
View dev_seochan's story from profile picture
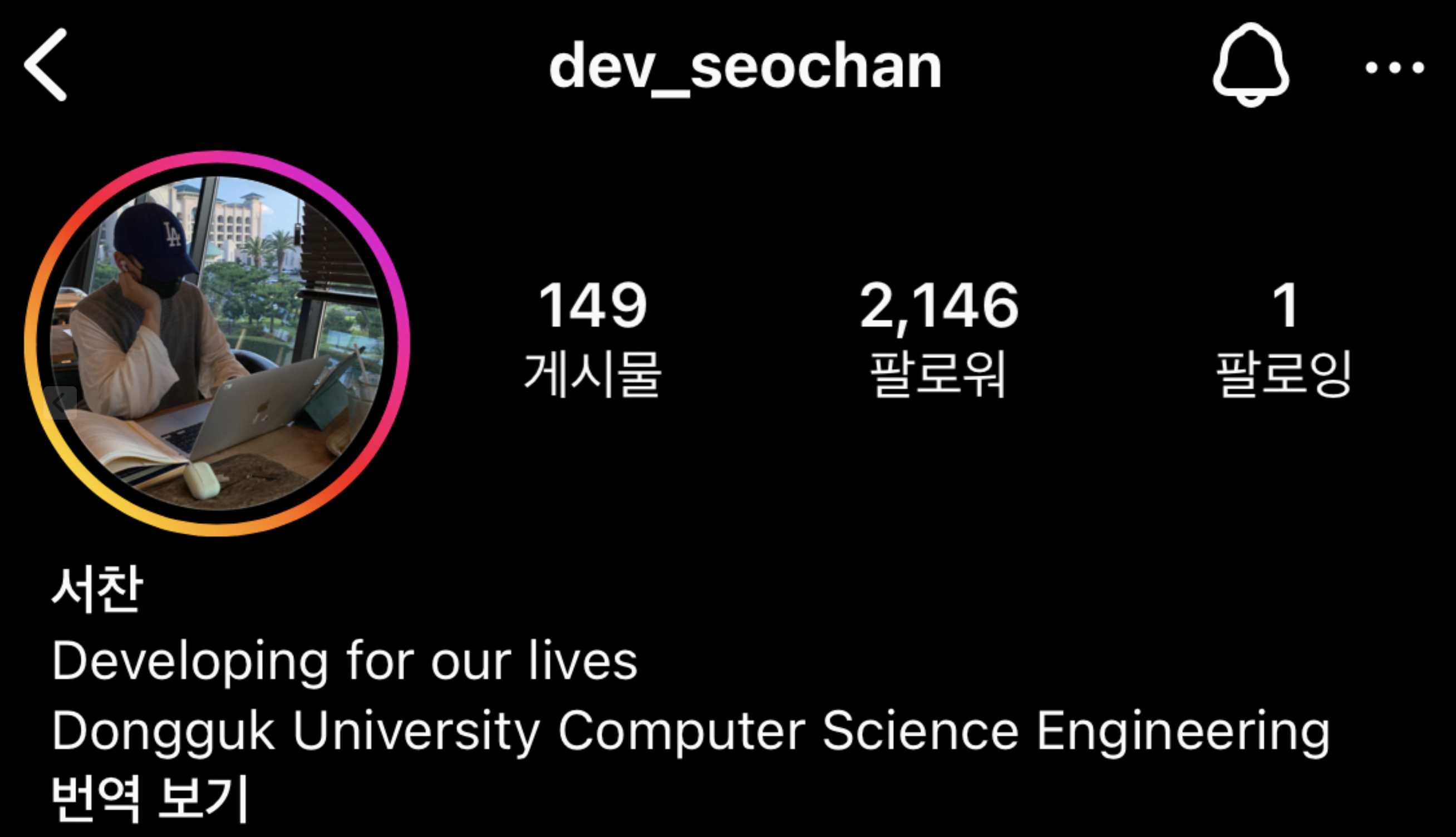point(217,343)
